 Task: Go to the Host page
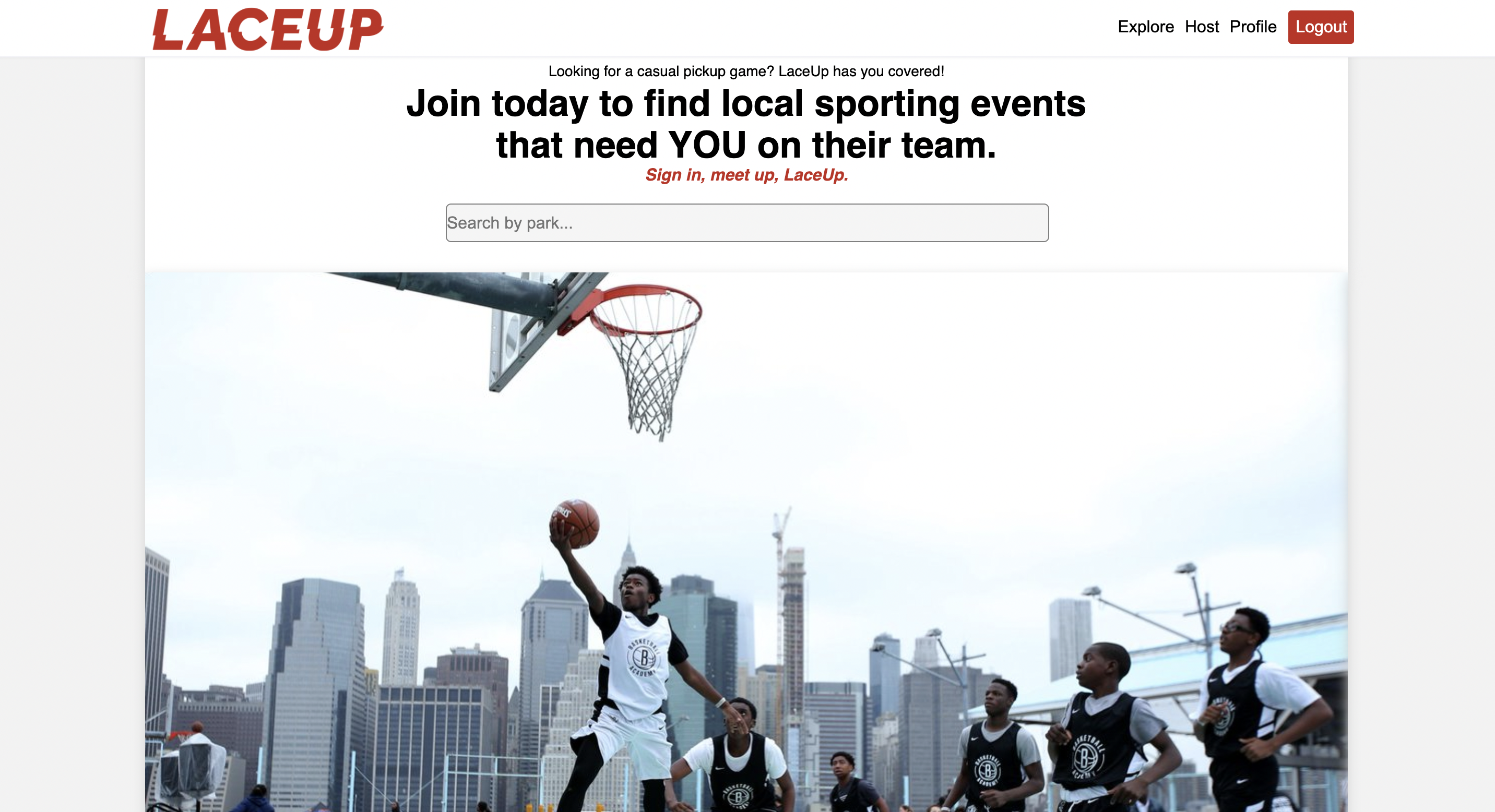point(1201,27)
